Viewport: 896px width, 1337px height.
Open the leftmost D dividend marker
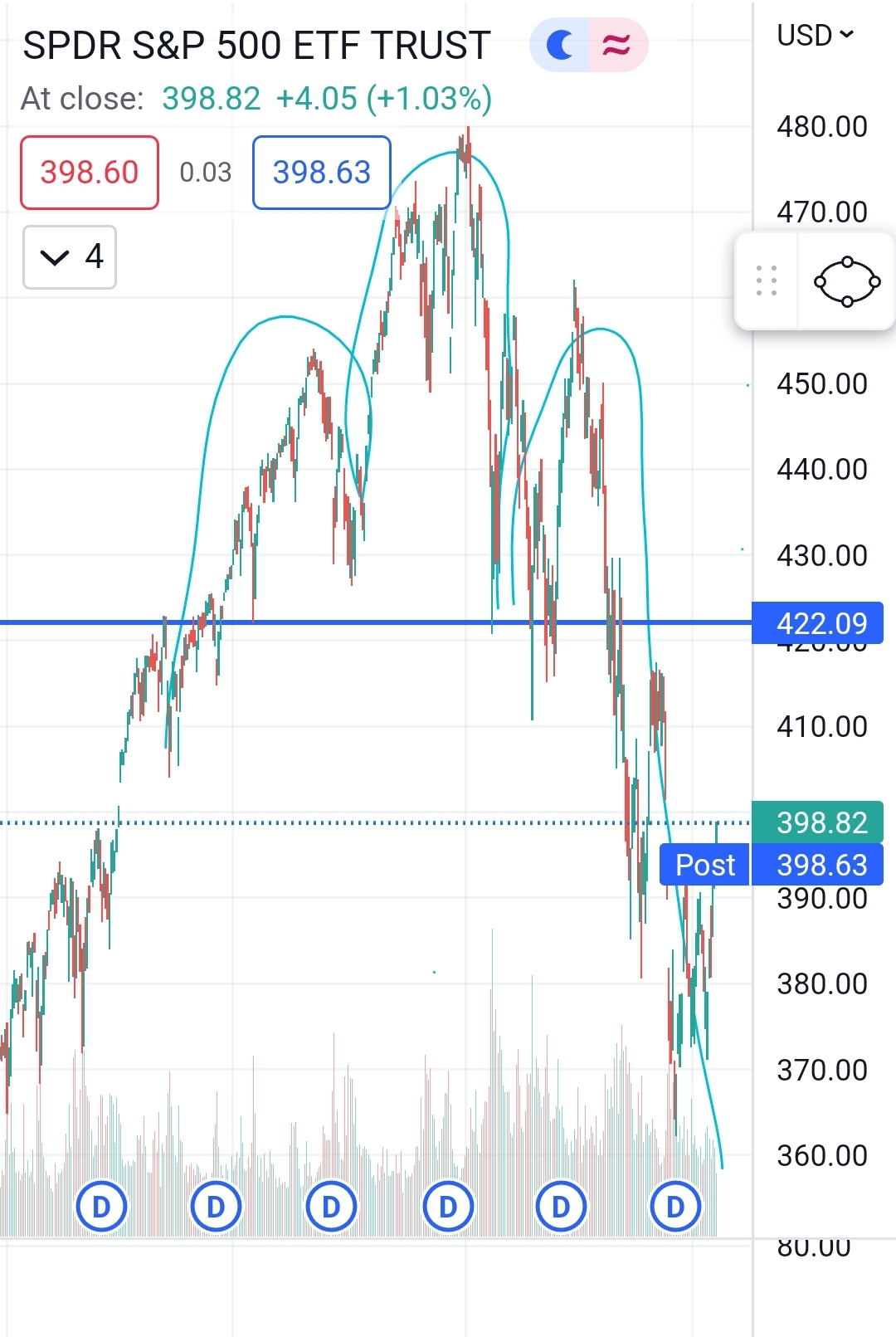pyautogui.click(x=101, y=1207)
